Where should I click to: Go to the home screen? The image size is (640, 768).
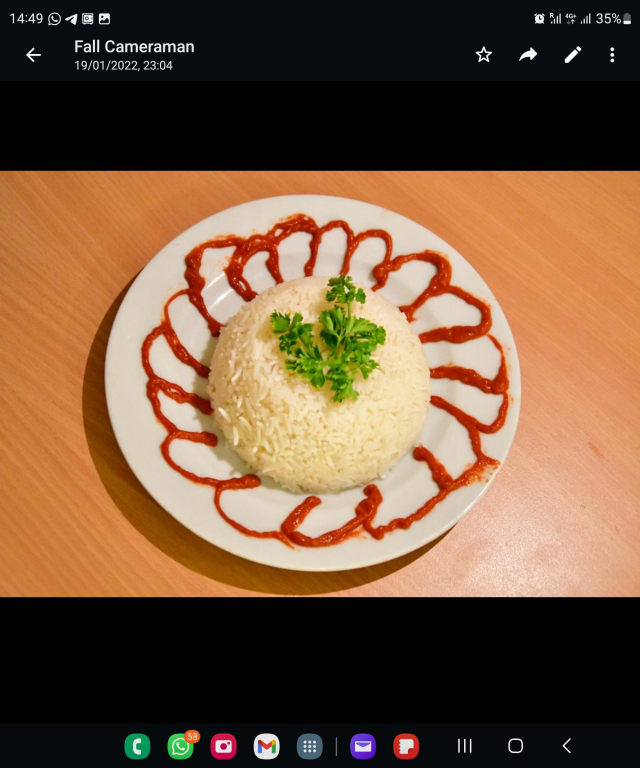point(515,746)
